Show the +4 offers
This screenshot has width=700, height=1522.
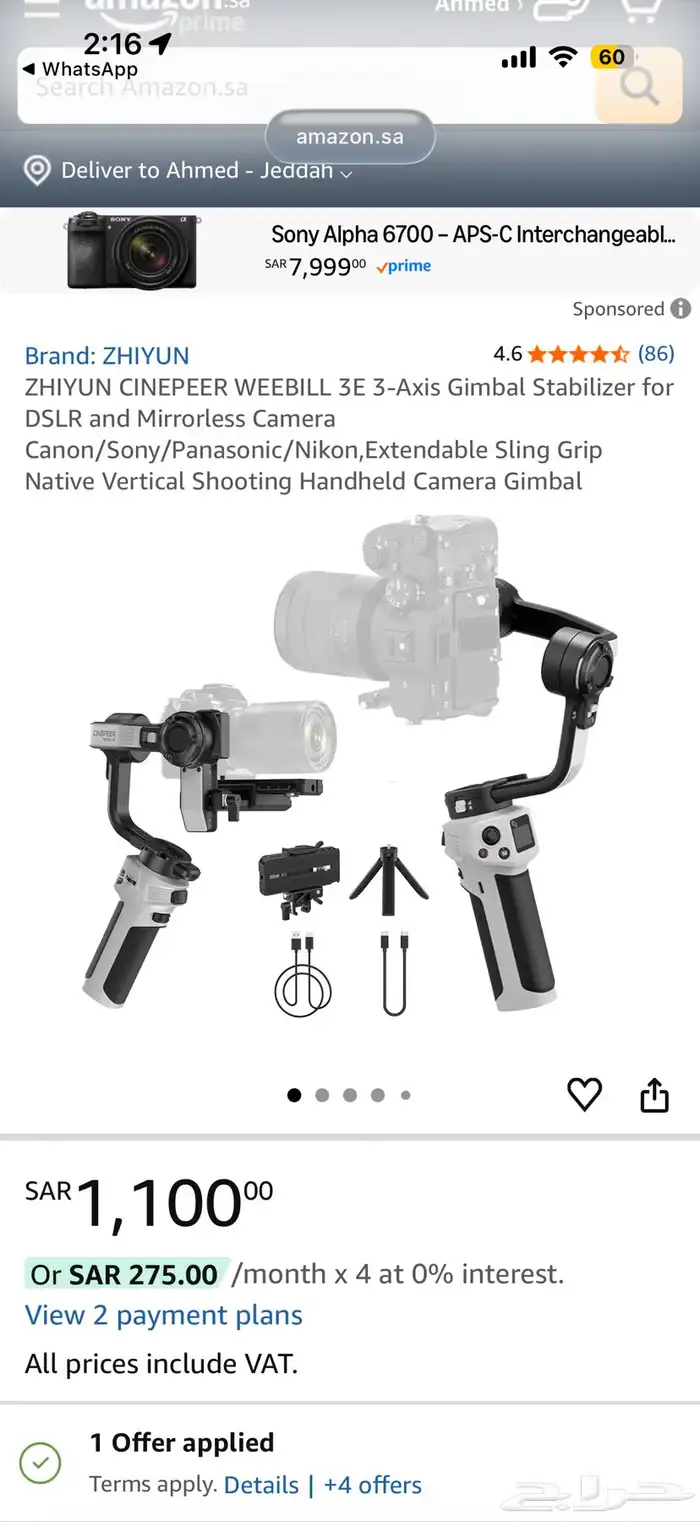pos(372,1485)
